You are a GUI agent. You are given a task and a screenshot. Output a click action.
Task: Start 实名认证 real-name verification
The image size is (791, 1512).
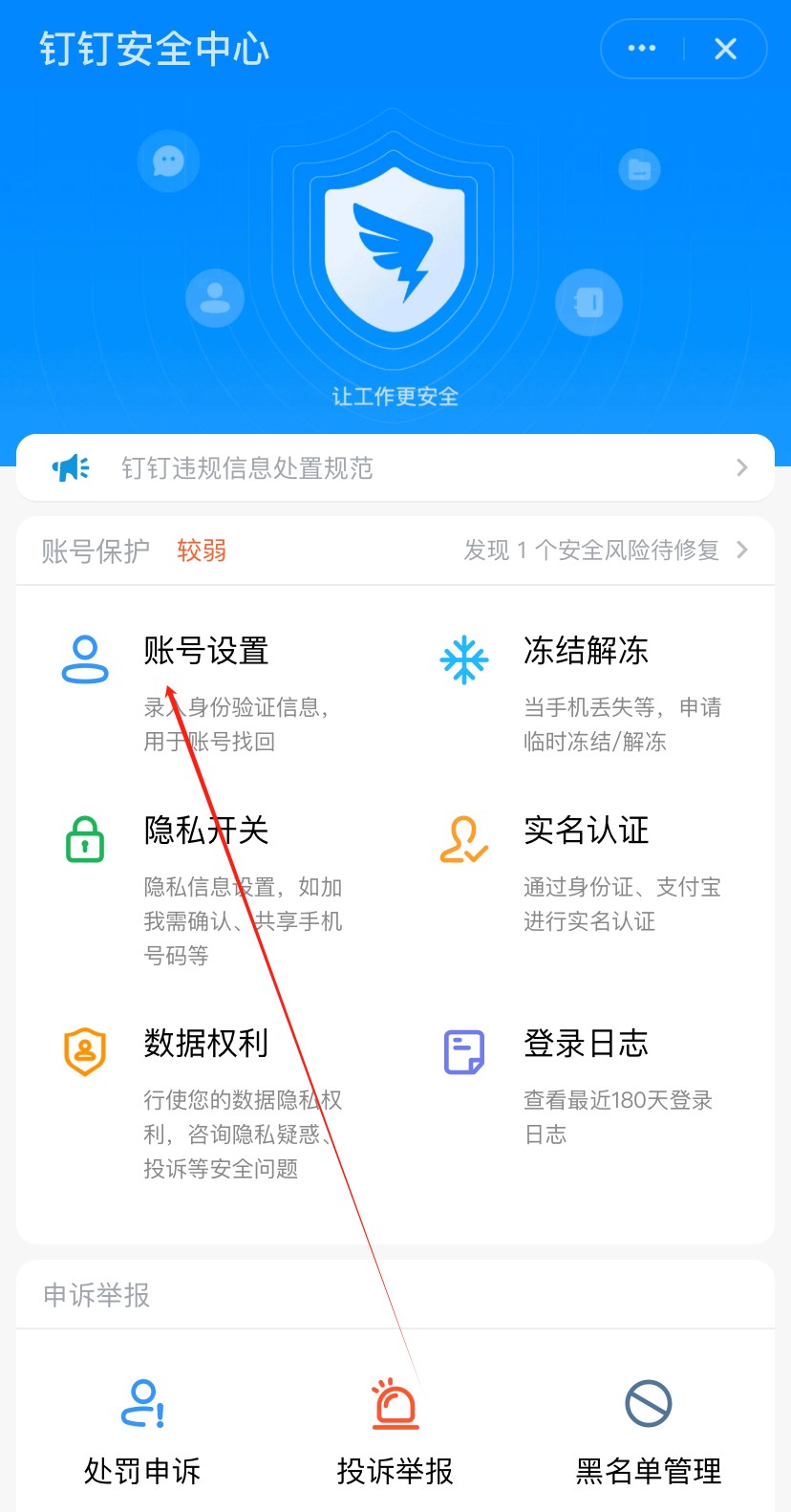[586, 831]
